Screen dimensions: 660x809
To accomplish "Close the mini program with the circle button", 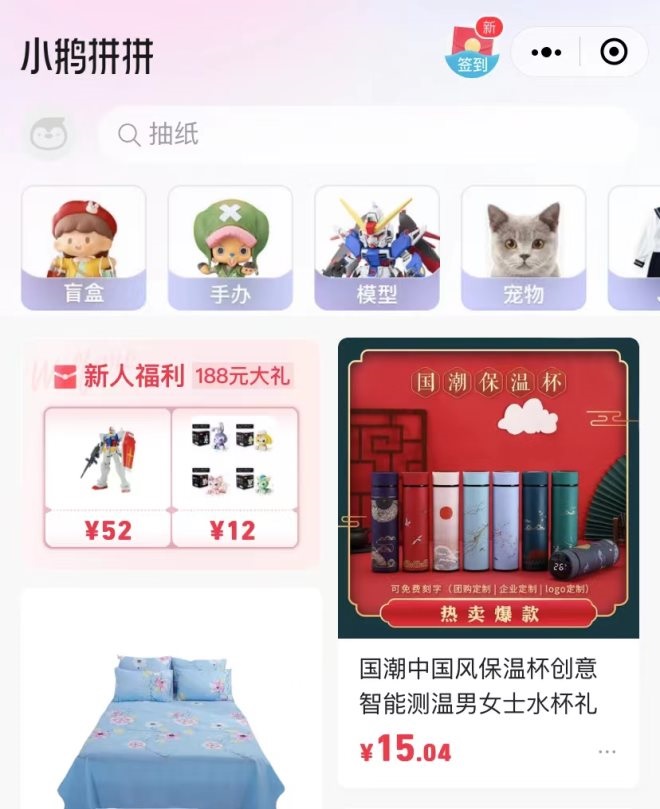I will pos(613,52).
